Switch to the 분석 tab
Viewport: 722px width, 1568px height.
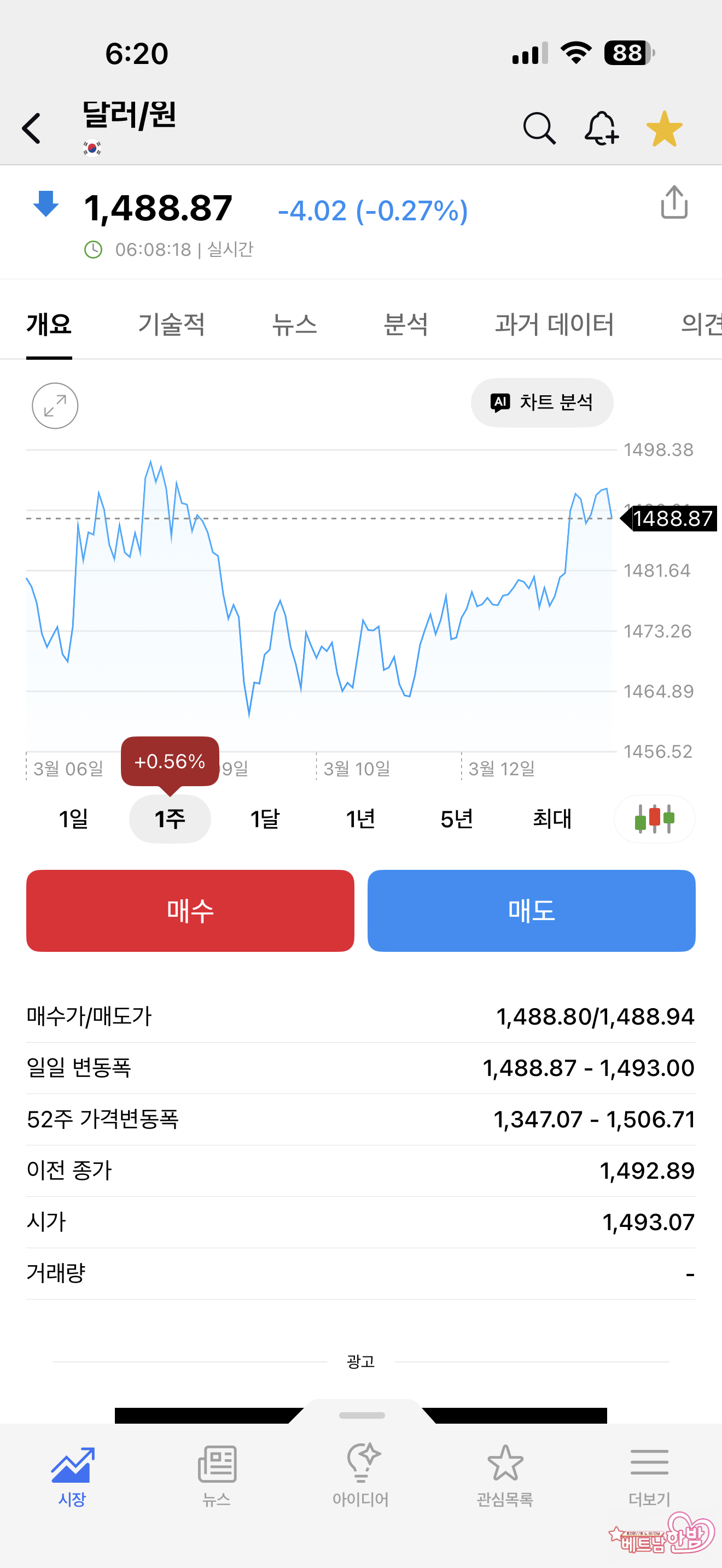pos(405,324)
